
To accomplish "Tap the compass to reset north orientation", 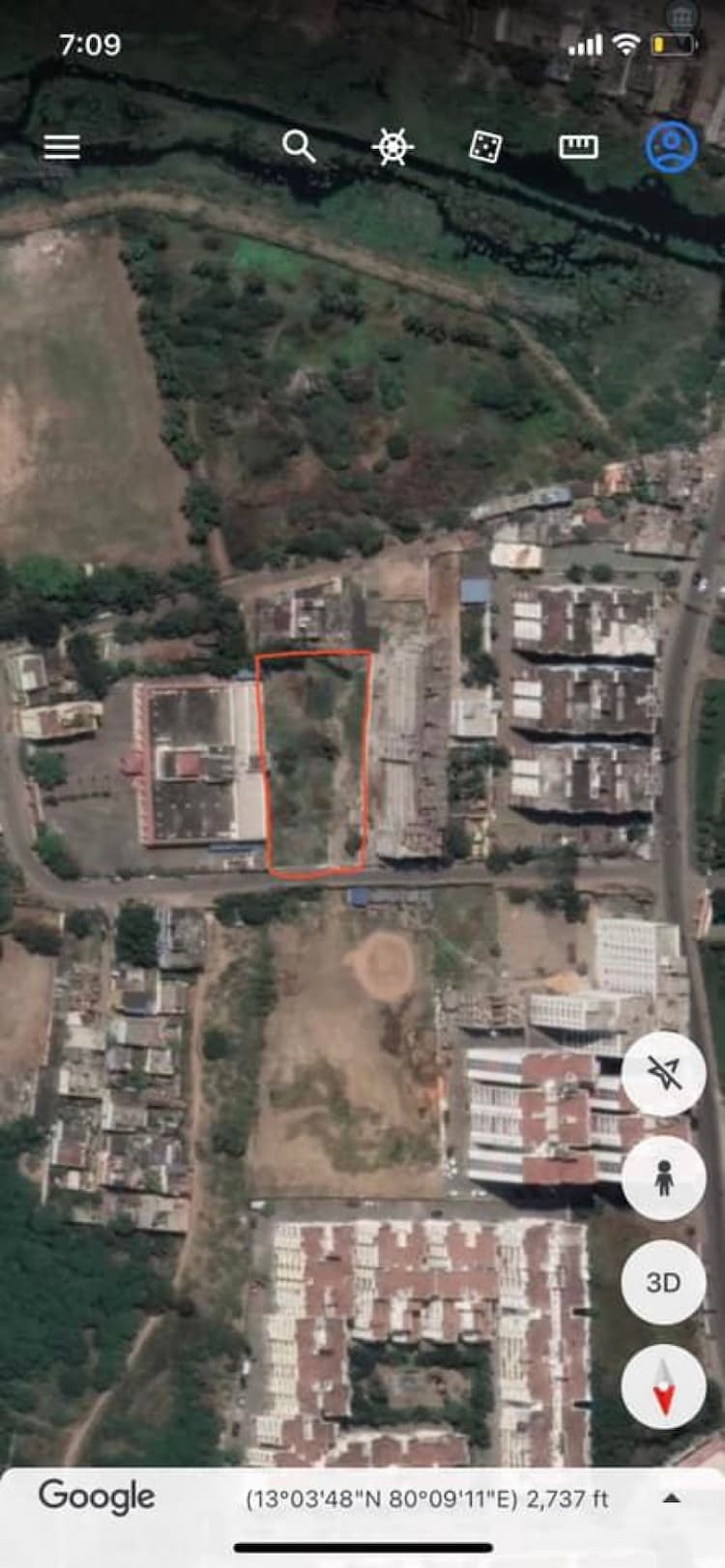I will click(663, 1386).
